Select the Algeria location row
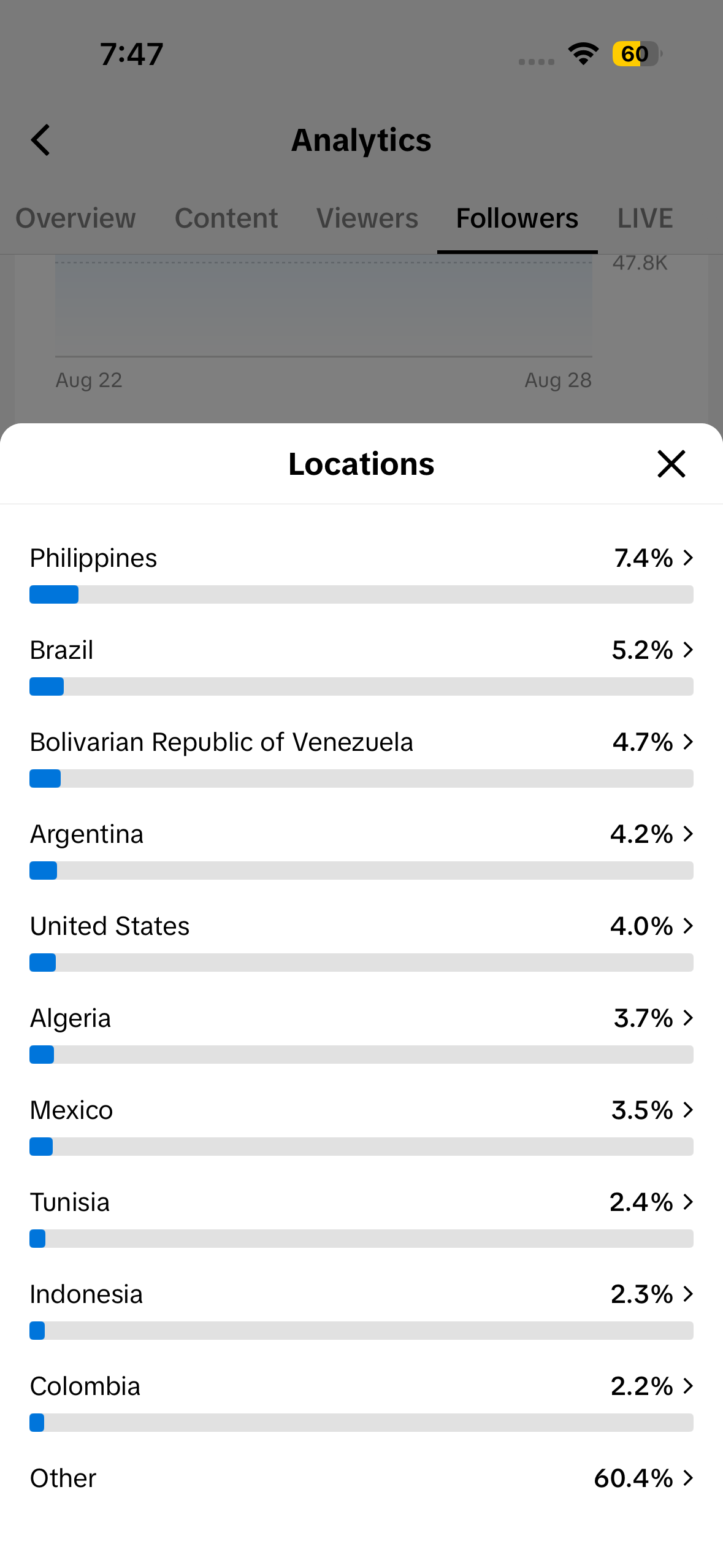Image resolution: width=723 pixels, height=1568 pixels. coord(361,1033)
